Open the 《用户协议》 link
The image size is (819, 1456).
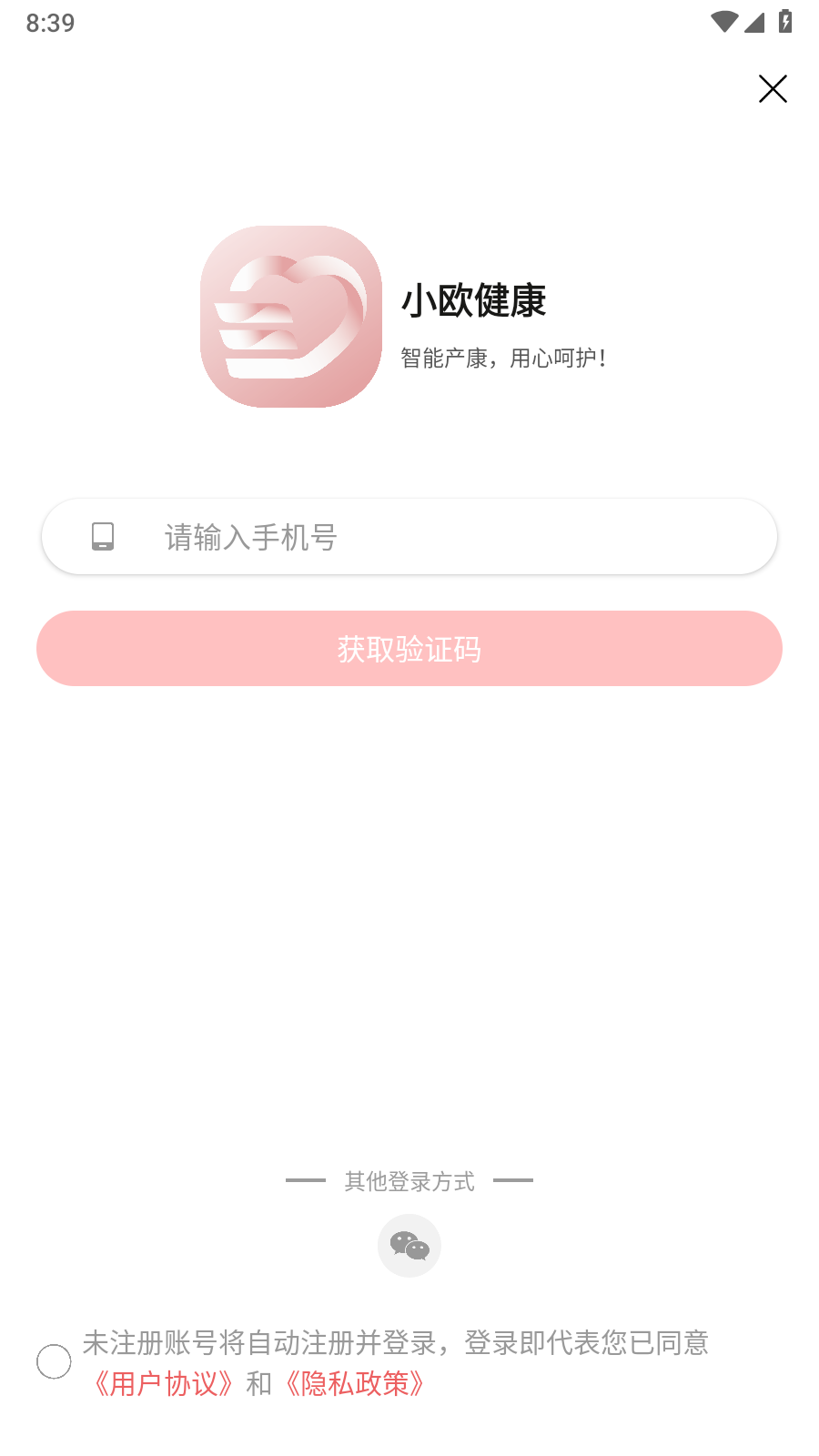163,1384
